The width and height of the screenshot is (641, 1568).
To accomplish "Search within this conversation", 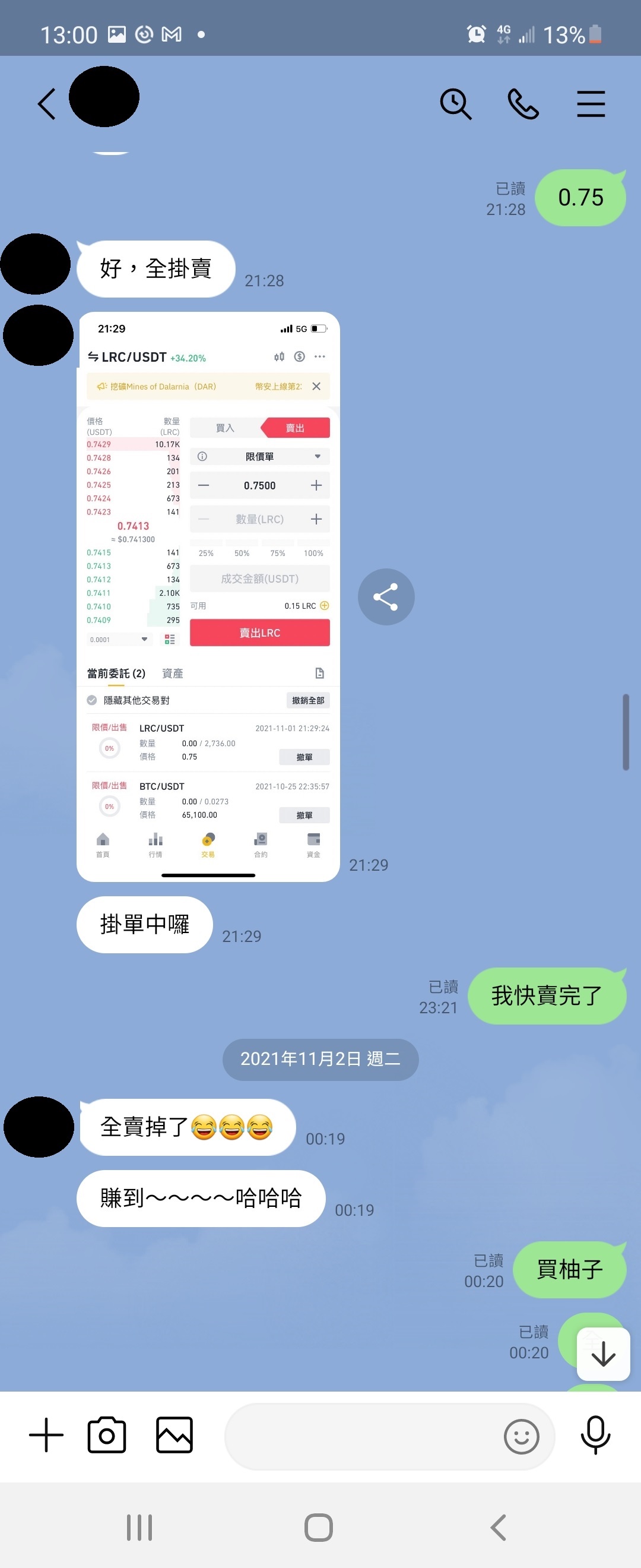I will [455, 103].
